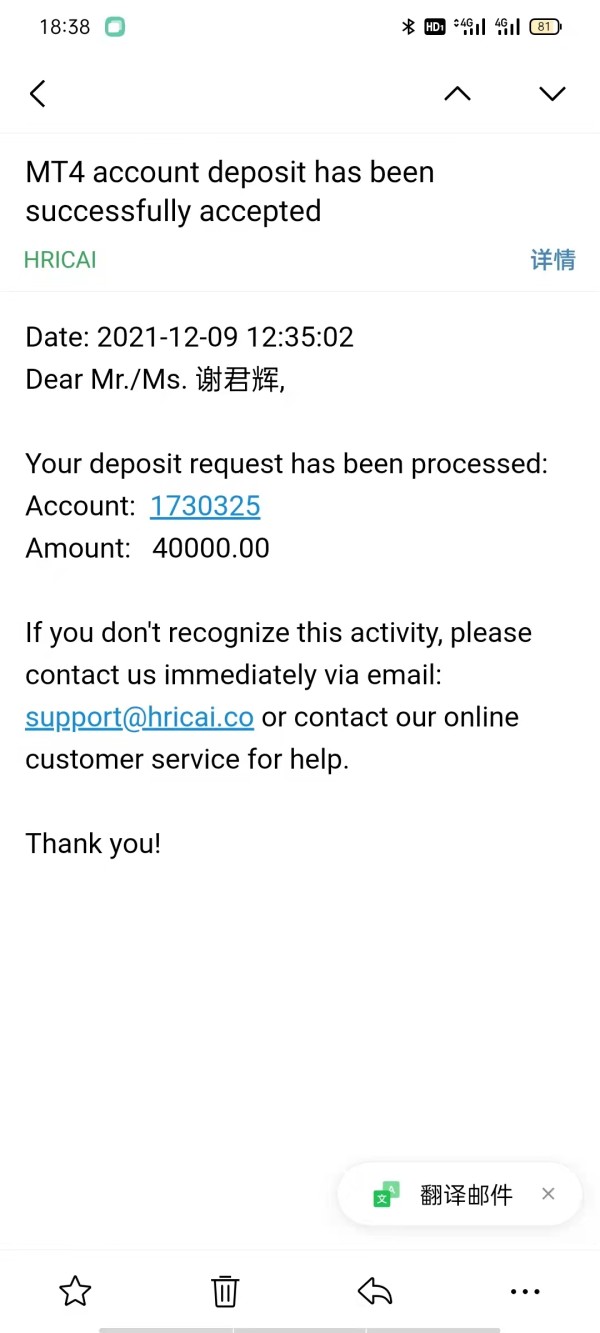Tap the sender name HRICAI
The width and height of the screenshot is (600, 1333).
60,260
